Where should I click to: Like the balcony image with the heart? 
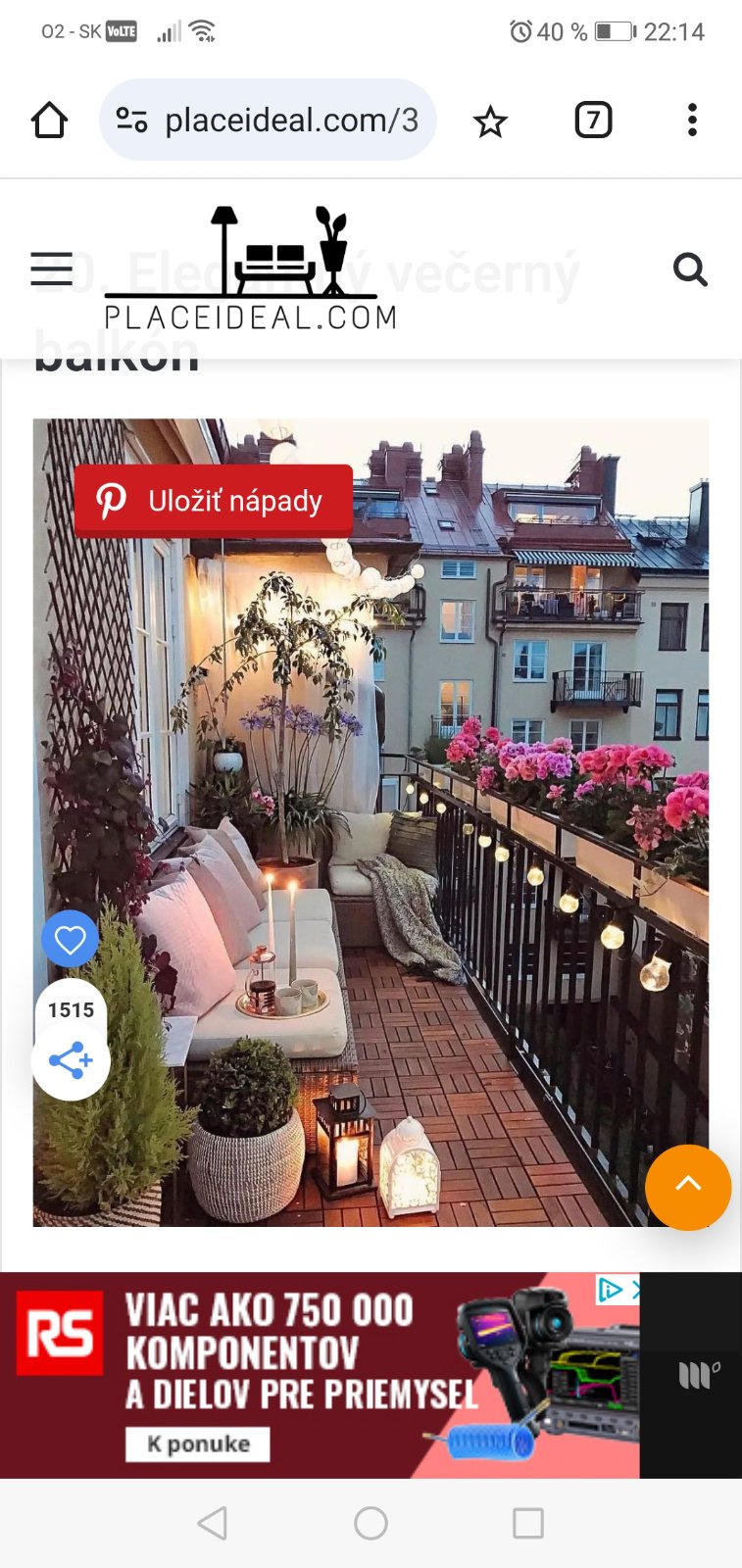coord(70,939)
